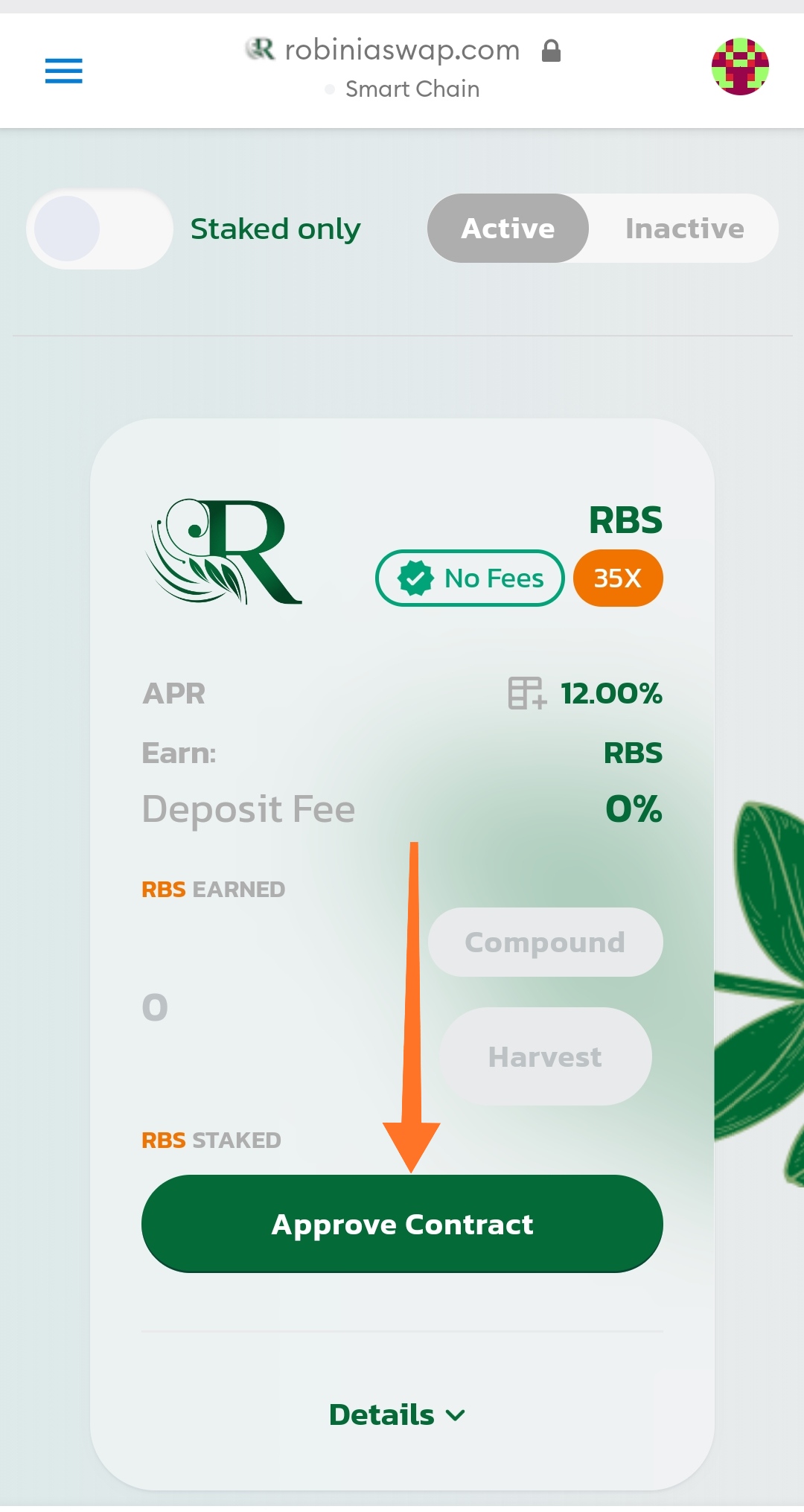
Task: Expand the Details section
Action: tap(398, 1414)
